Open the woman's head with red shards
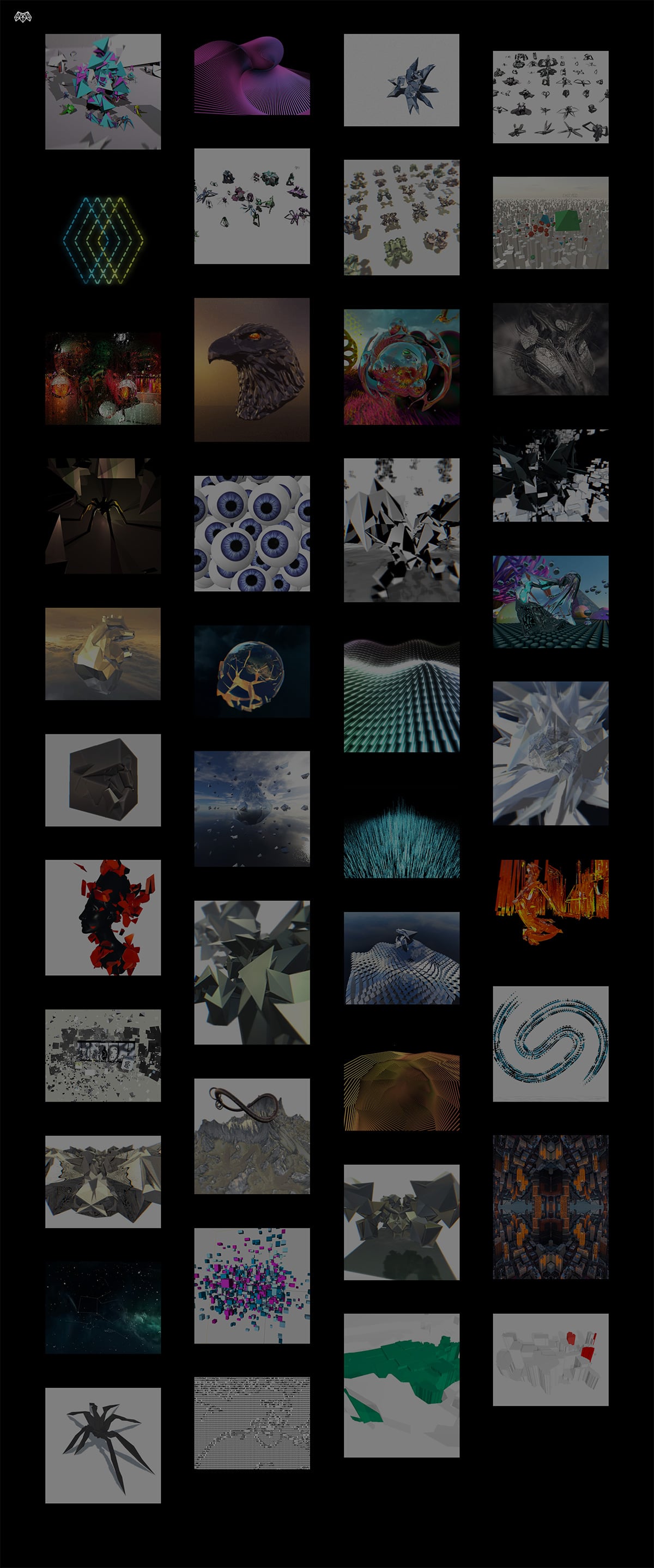 [103, 917]
